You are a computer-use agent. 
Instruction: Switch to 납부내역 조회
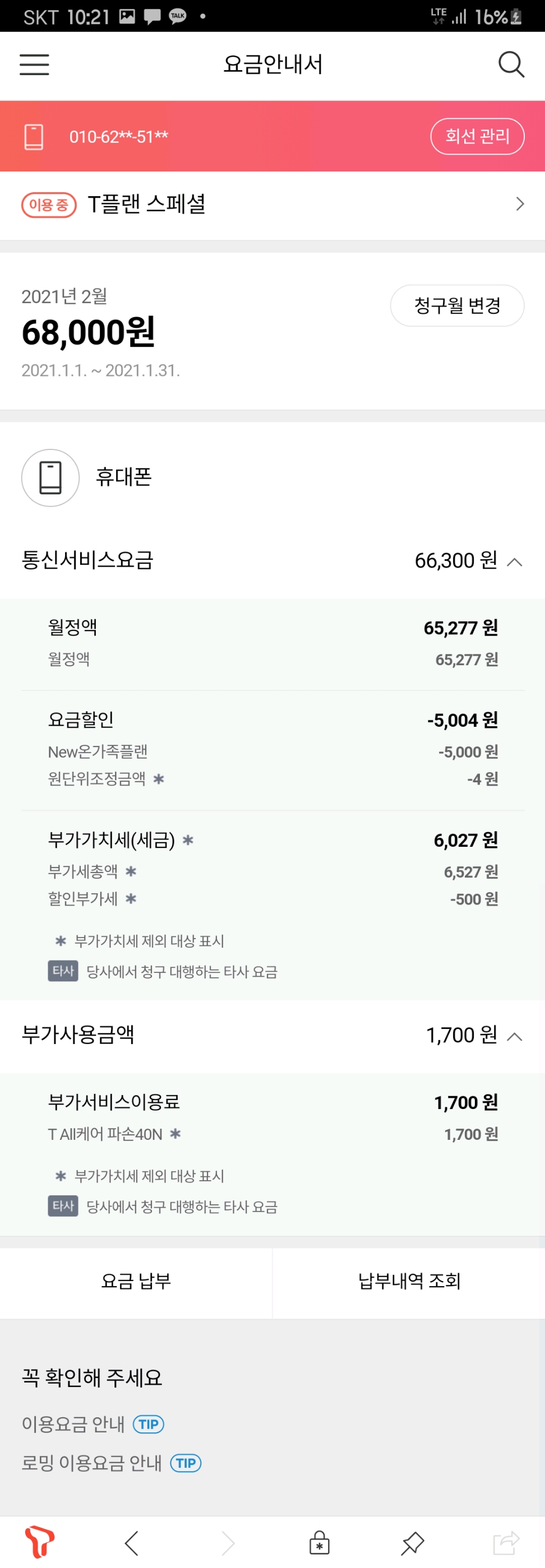point(409,1281)
